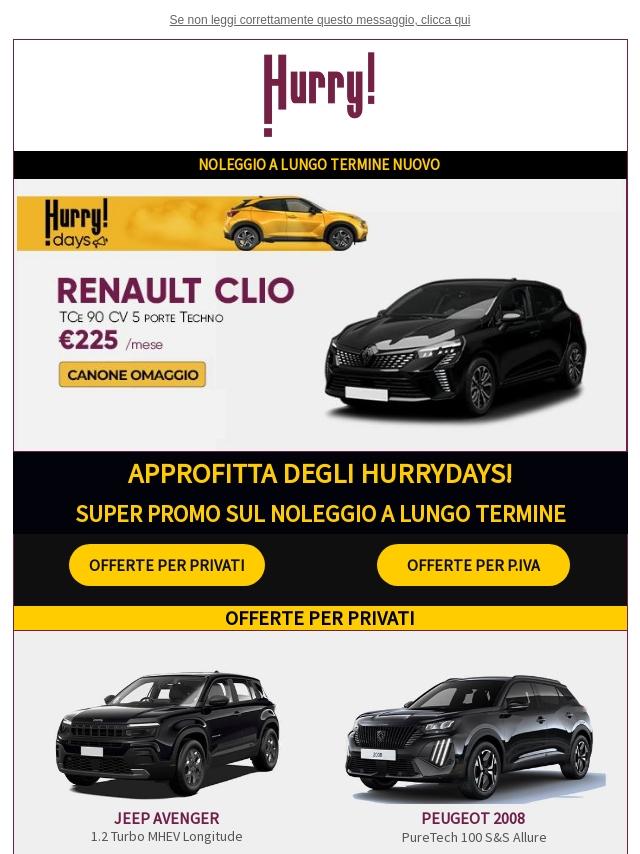Open the 'clicca qui' view-online link

tap(320, 20)
